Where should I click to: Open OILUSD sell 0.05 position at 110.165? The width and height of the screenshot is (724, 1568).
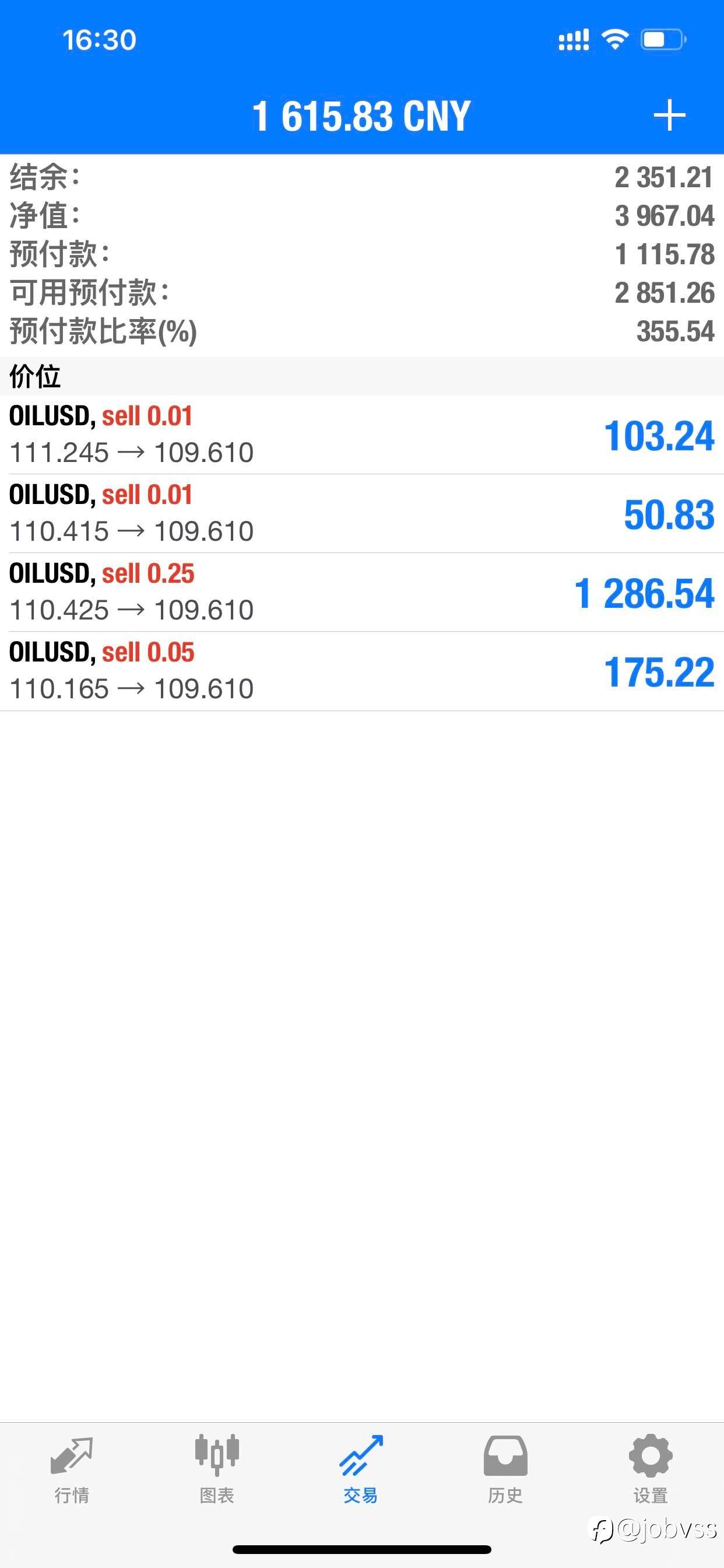pyautogui.click(x=362, y=671)
